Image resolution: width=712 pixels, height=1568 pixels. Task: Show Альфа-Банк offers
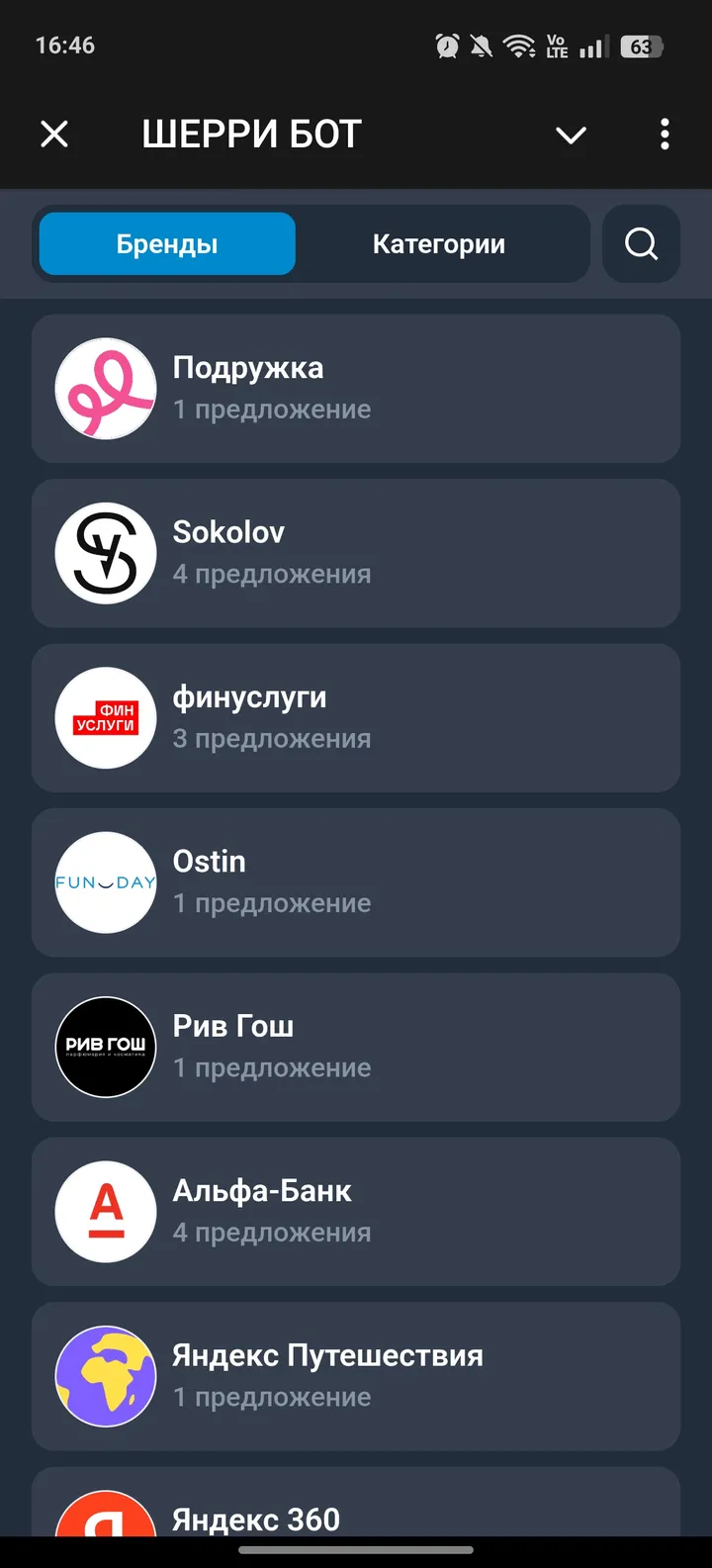pos(356,1212)
